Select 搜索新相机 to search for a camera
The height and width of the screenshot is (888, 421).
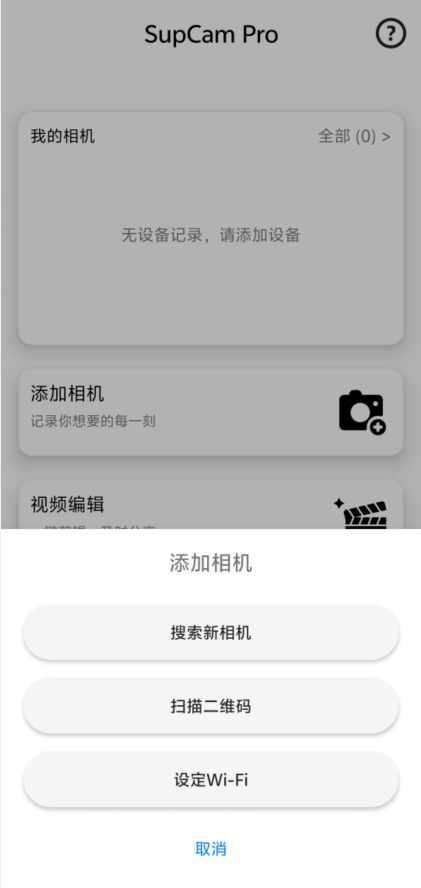[211, 632]
